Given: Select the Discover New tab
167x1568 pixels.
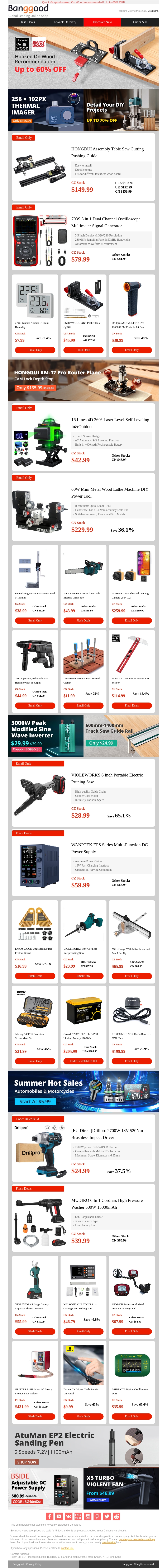Looking at the screenshot, I should pos(102,22).
